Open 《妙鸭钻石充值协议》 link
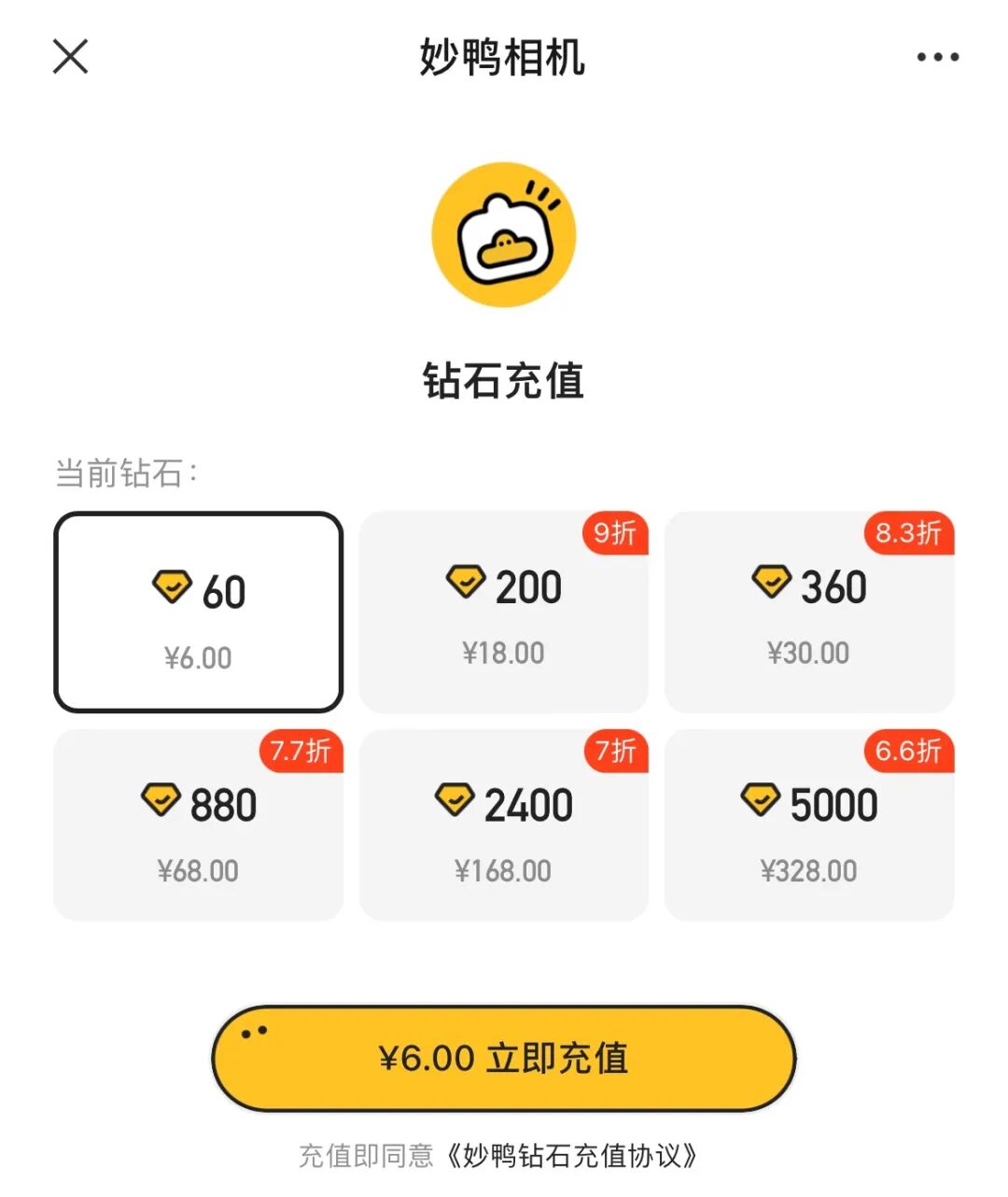This screenshot has width=1008, height=1197. coord(571,1156)
